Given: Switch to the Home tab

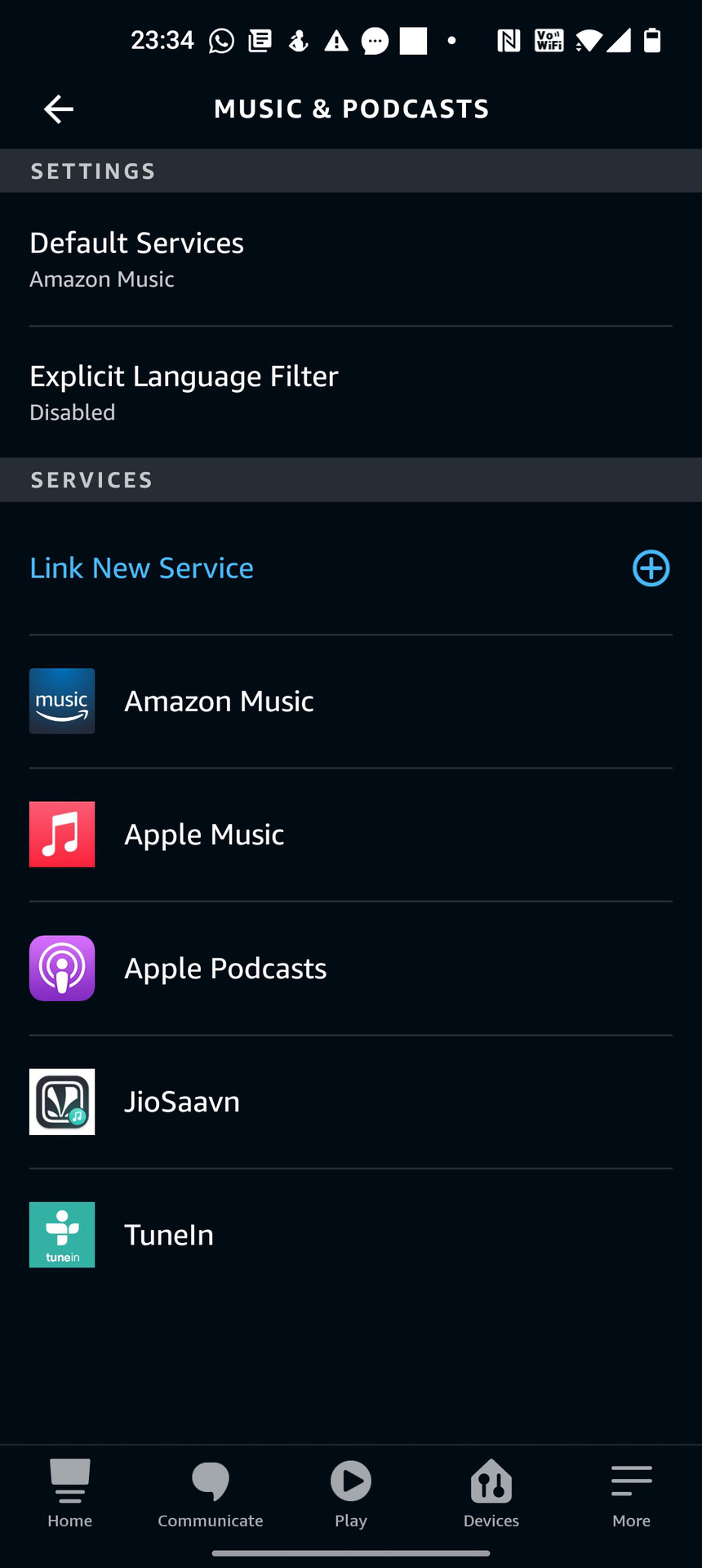Looking at the screenshot, I should pos(70,1494).
